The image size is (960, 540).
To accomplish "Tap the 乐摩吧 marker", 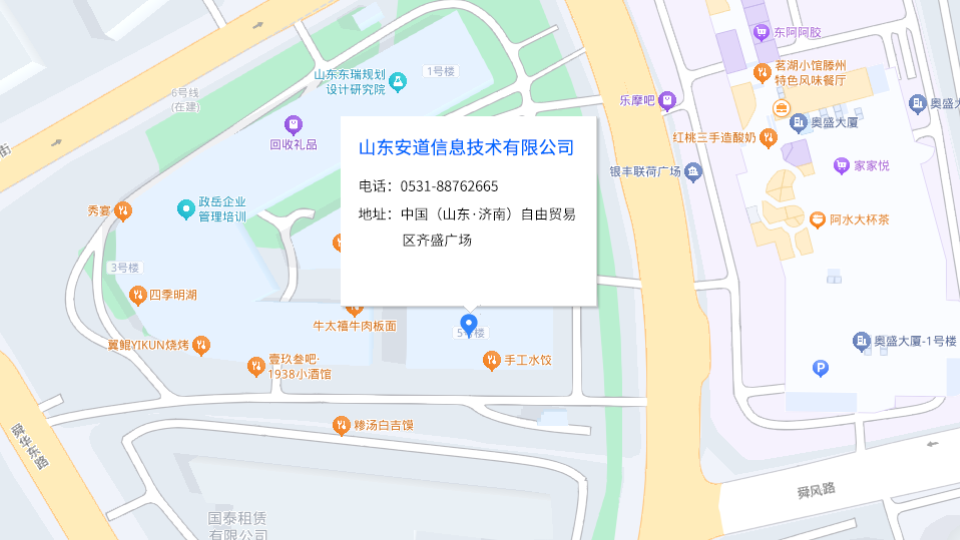I will click(667, 100).
